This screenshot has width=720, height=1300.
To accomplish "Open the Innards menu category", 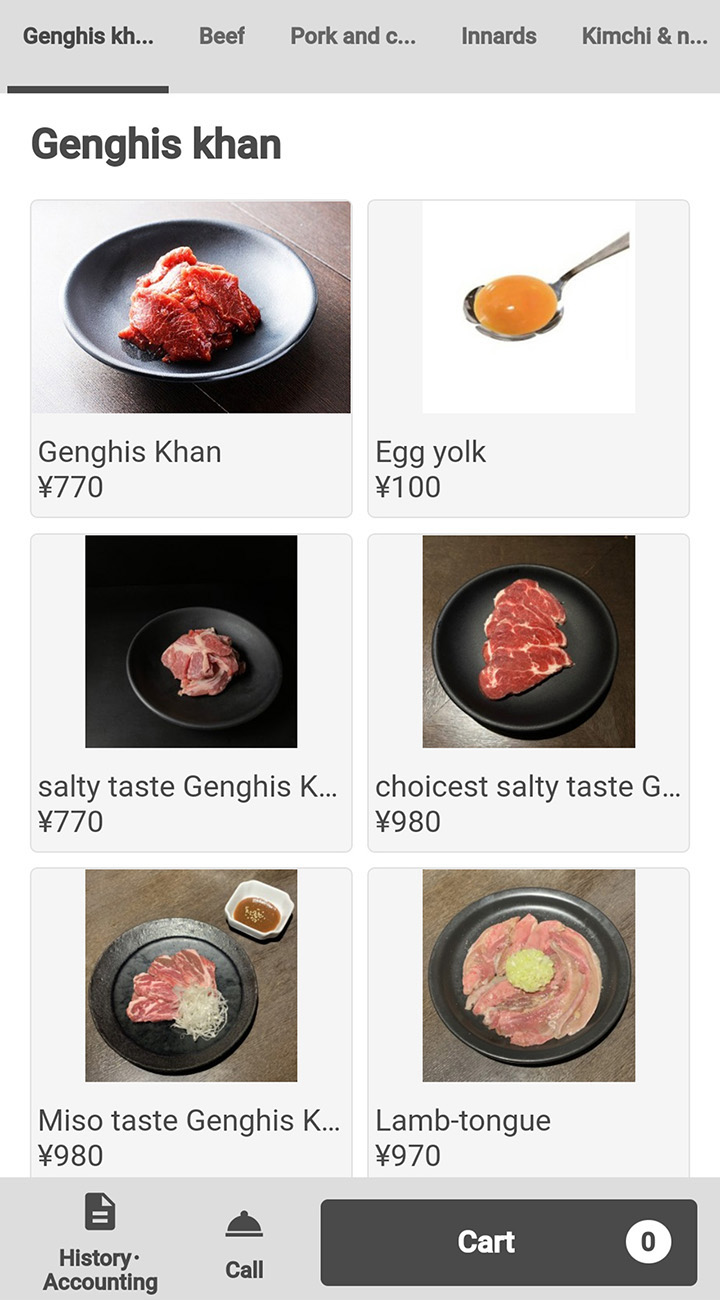I will point(499,36).
